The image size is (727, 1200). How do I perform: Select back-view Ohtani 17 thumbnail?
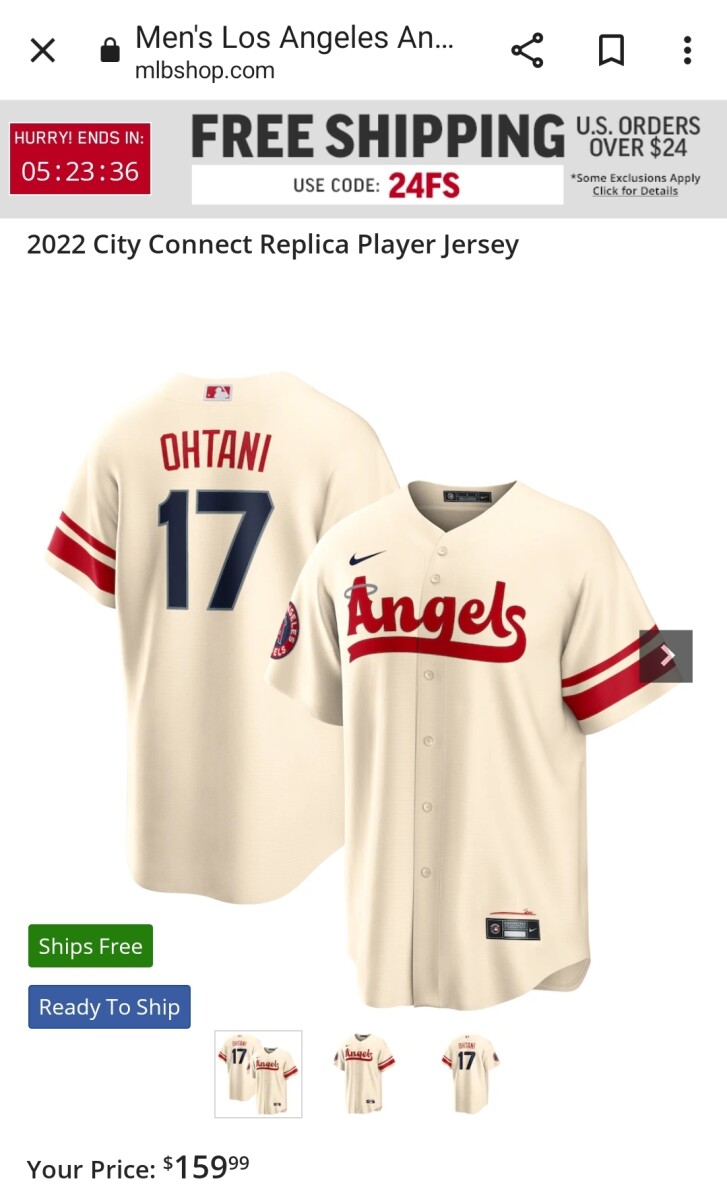pos(469,1073)
